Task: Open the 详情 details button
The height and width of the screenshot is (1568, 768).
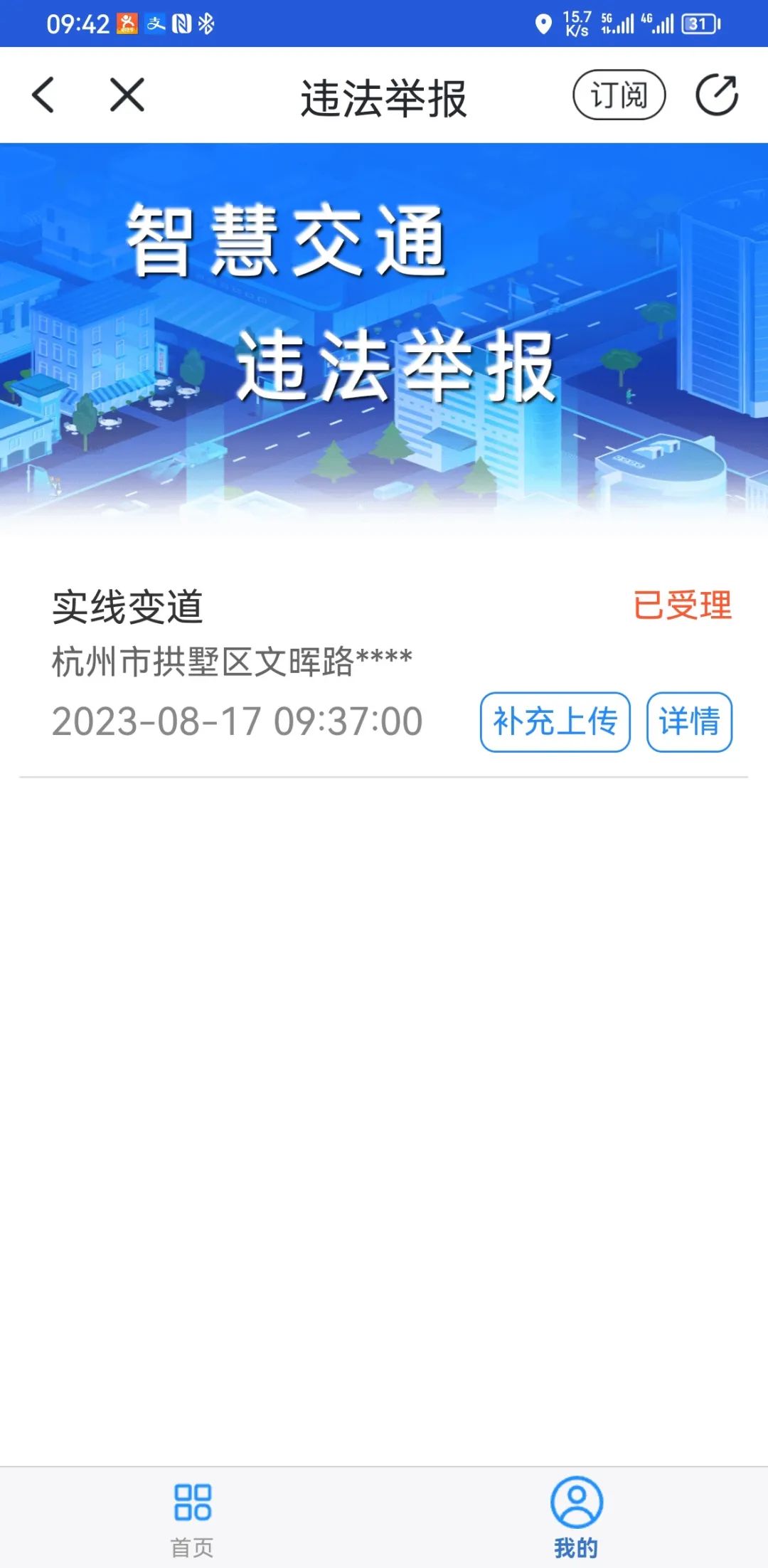Action: coord(688,721)
